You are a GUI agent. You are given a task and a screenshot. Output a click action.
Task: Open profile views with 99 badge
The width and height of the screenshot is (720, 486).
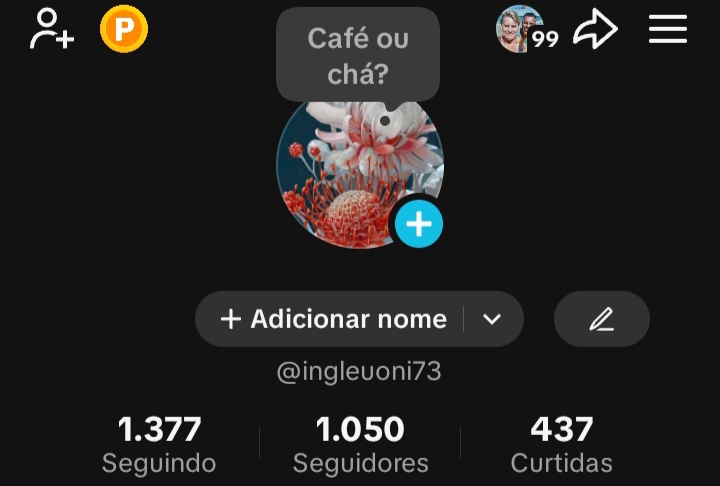pos(526,30)
